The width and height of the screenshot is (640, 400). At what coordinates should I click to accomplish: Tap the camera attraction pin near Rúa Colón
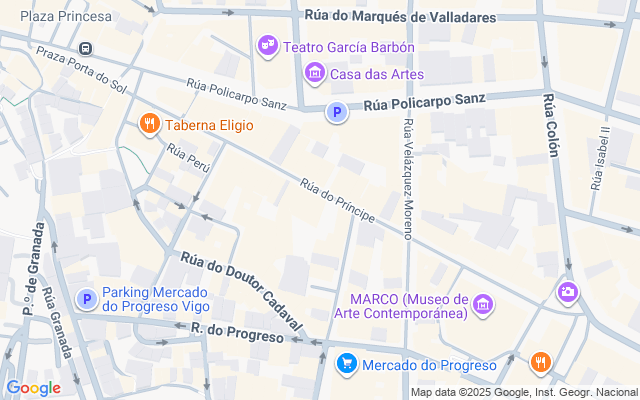567,292
